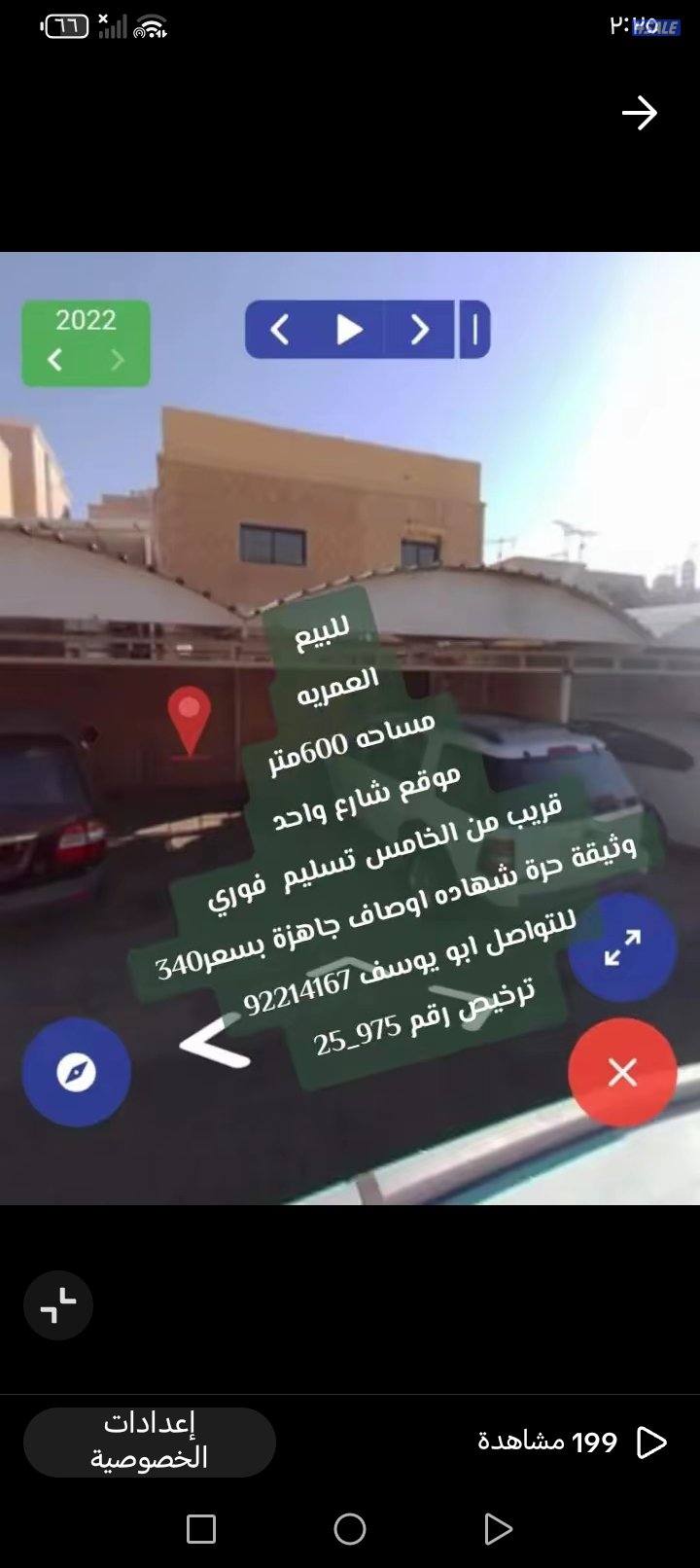Tap the back arrow at the top right
Screen dimensions: 700x1568
click(x=639, y=114)
